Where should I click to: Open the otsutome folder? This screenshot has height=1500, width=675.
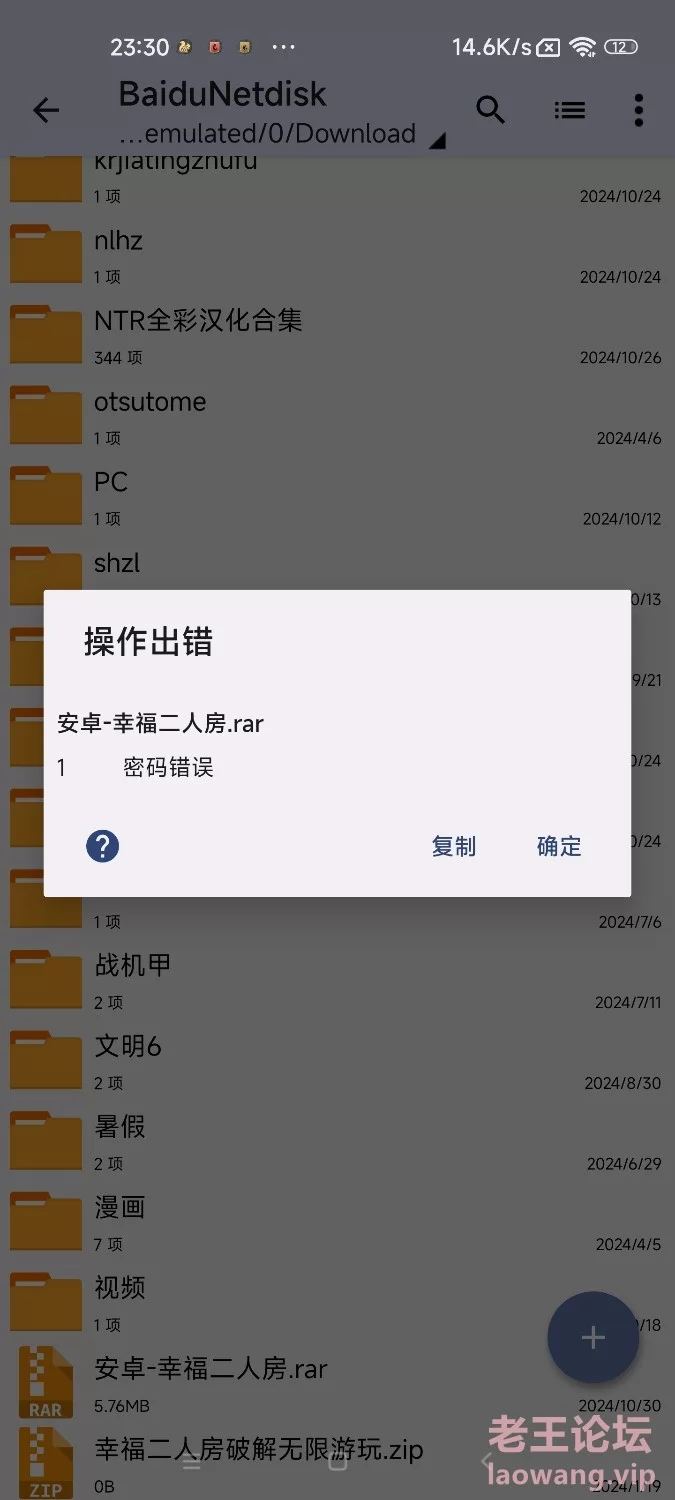click(337, 416)
